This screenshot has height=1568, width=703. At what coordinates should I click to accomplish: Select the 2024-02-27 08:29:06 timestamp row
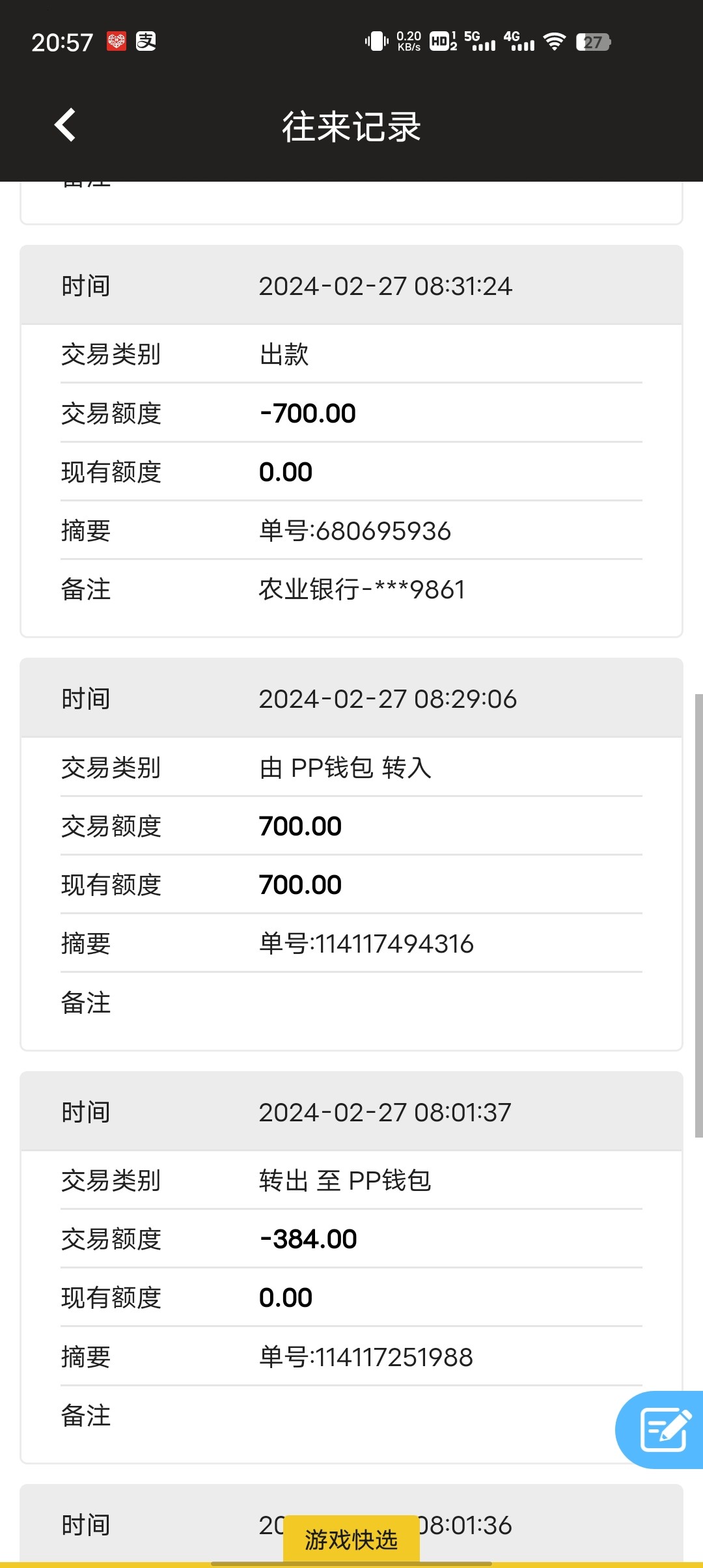tap(388, 699)
